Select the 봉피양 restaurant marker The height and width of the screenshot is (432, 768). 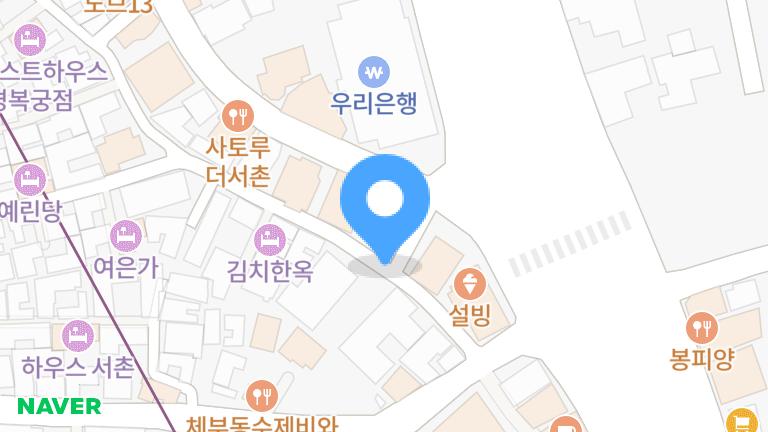(x=702, y=327)
